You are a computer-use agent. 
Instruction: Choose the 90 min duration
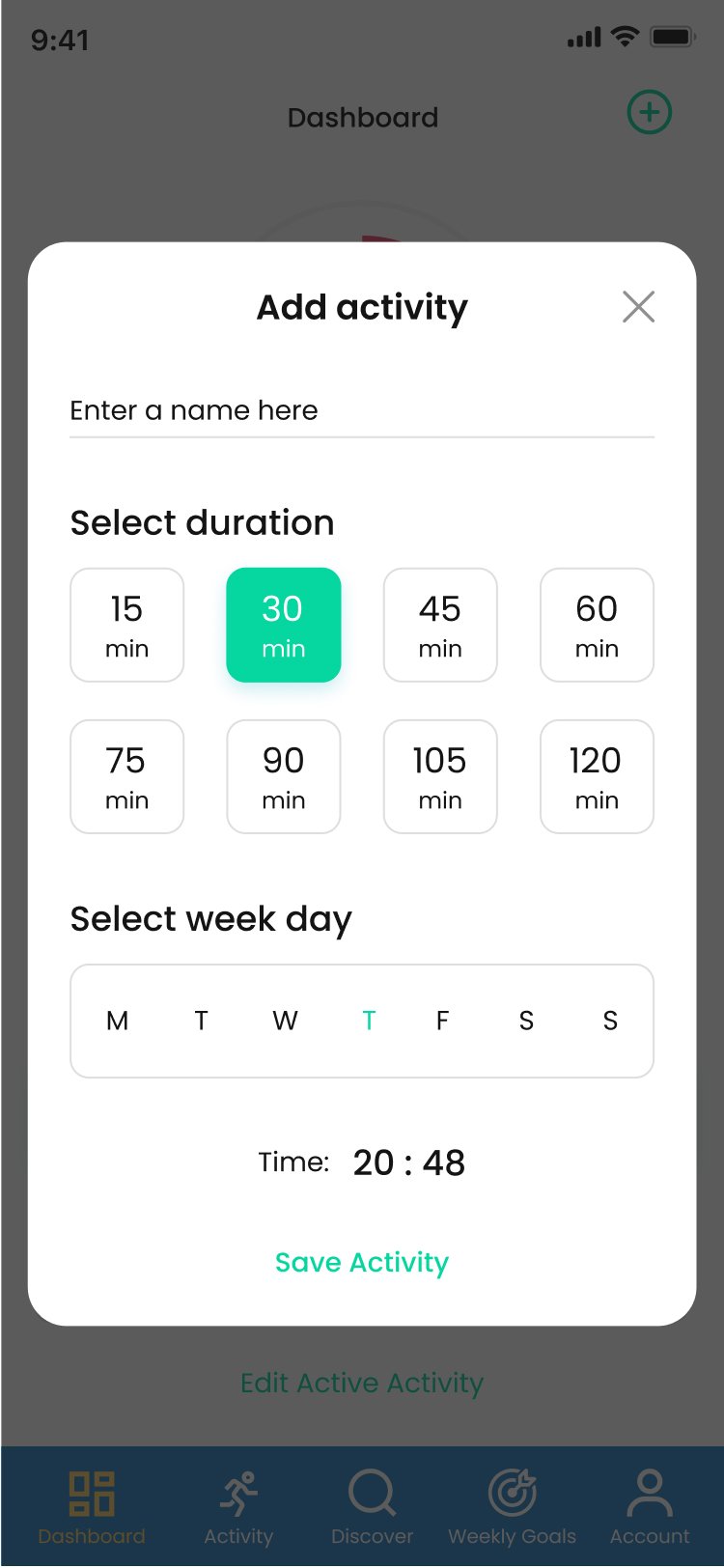point(284,776)
